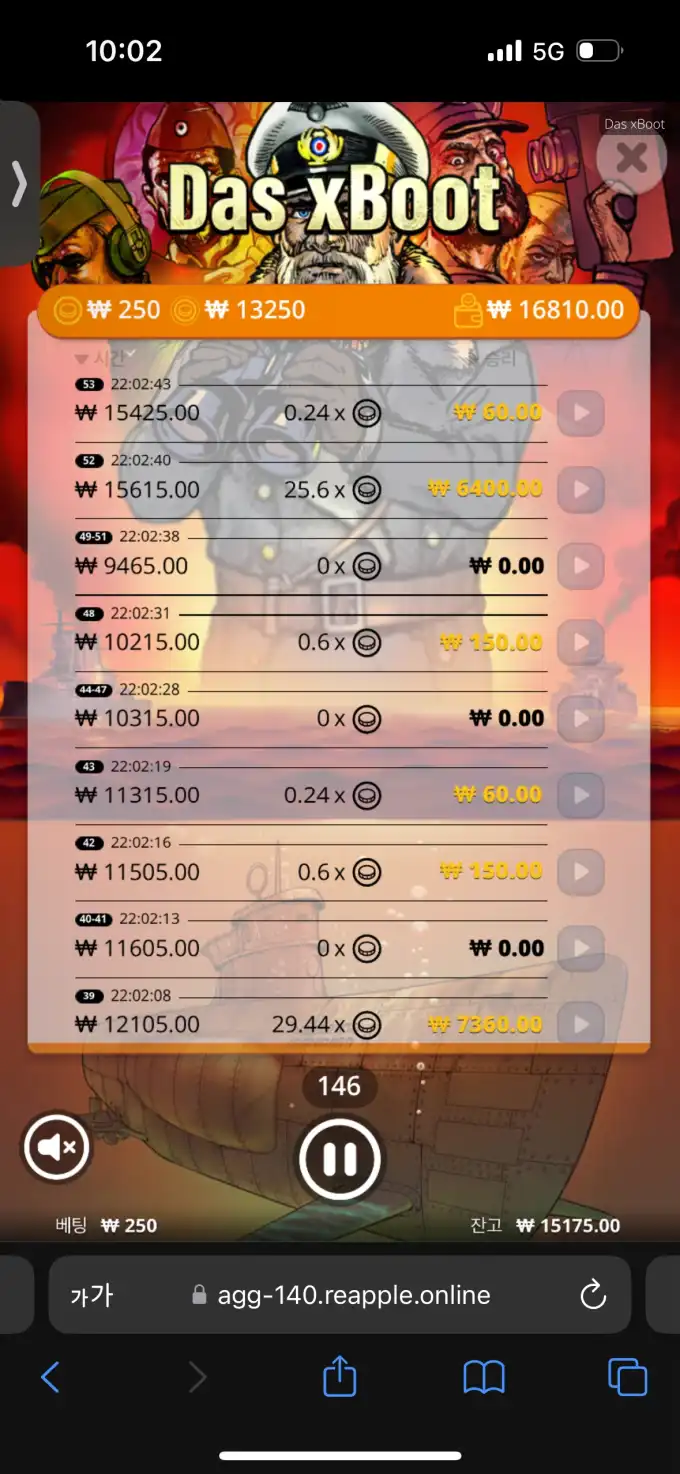The width and height of the screenshot is (680, 1474).
Task: Expand the side panel arrow
Action: pyautogui.click(x=18, y=184)
